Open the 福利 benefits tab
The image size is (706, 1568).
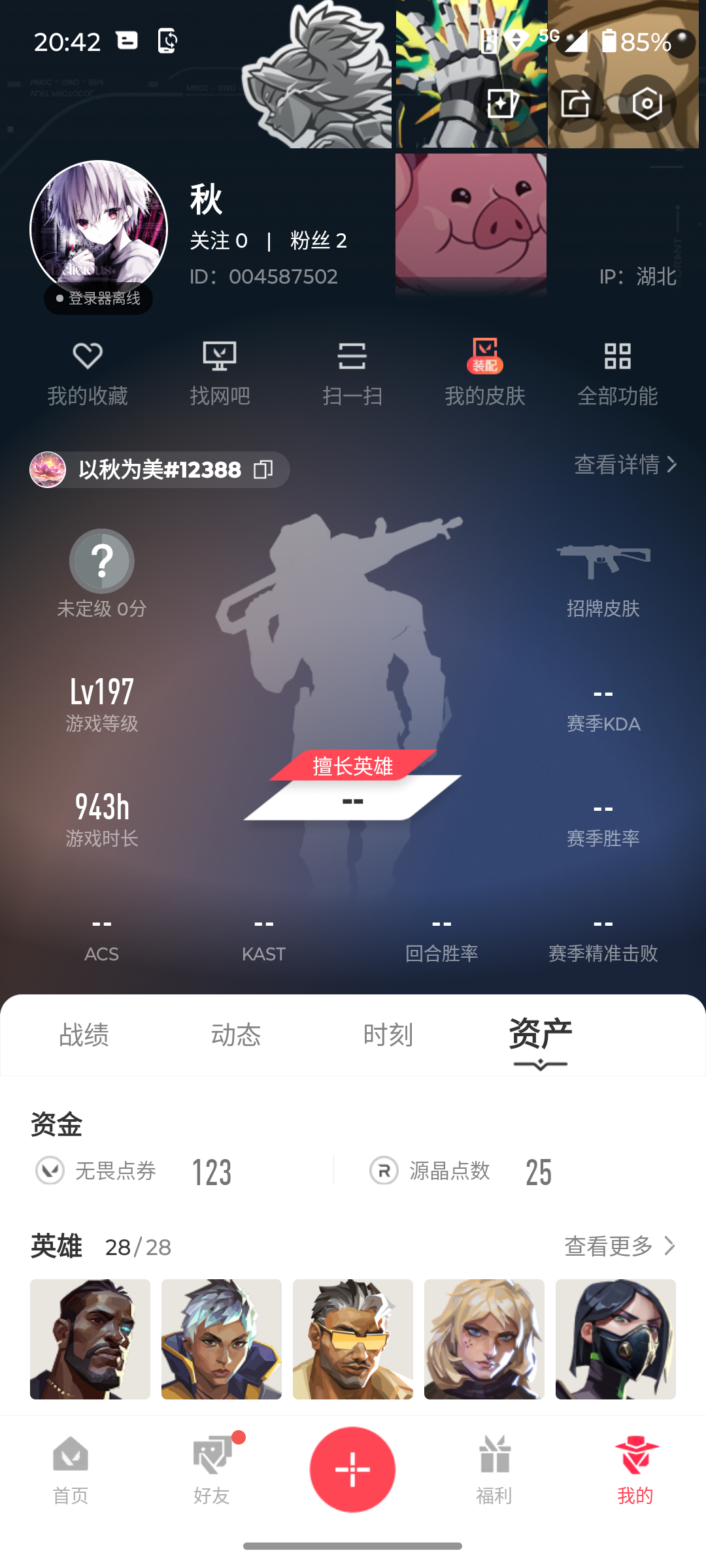pyautogui.click(x=494, y=1470)
